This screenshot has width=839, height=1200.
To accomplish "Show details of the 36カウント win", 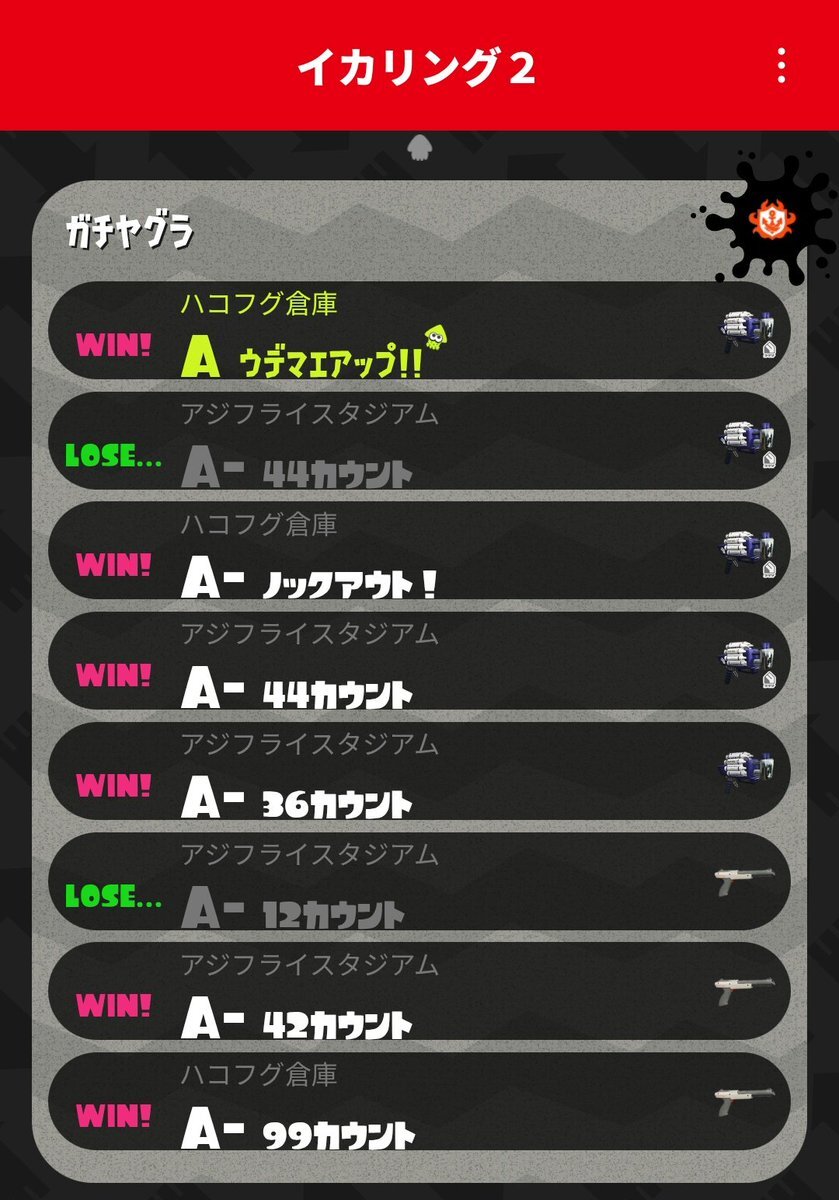I will tap(419, 771).
